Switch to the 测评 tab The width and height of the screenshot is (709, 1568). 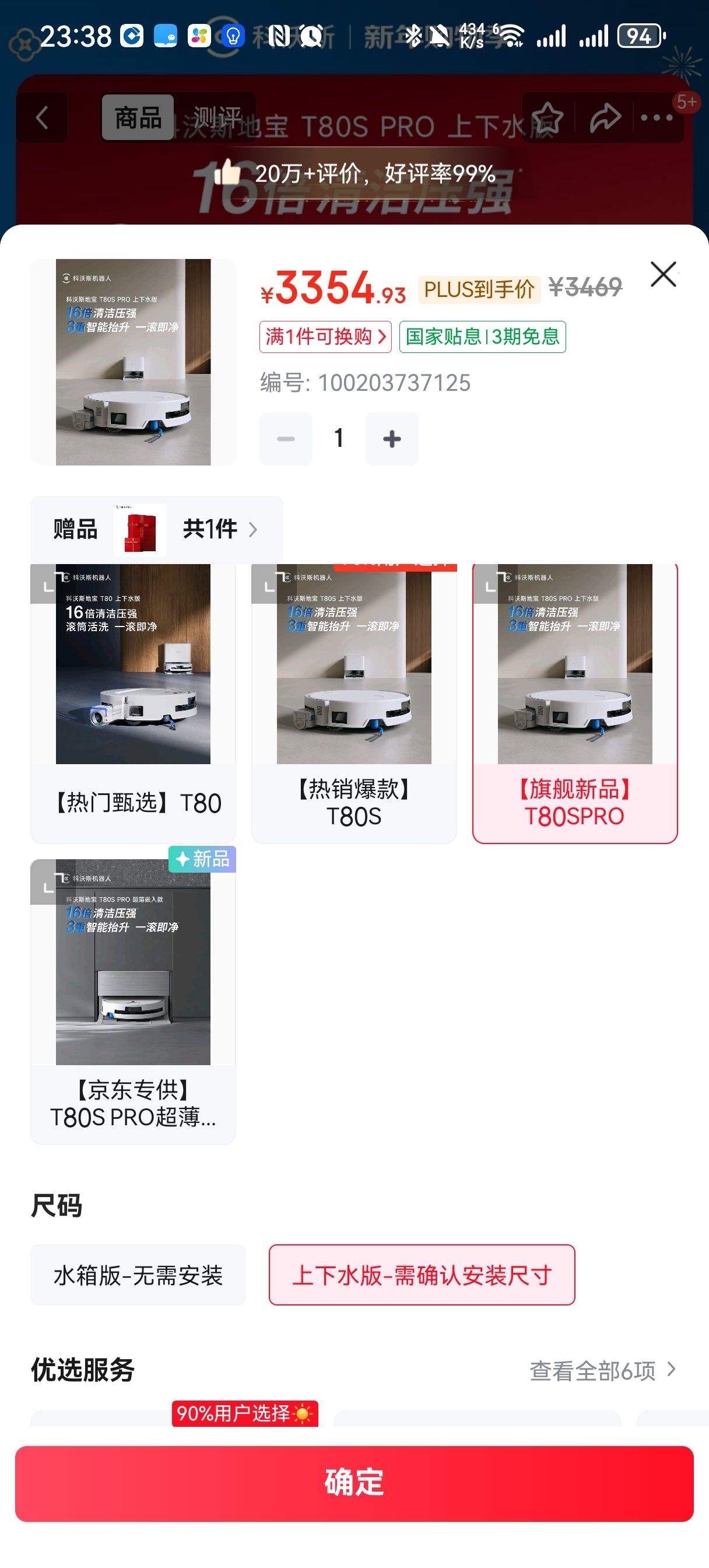[x=217, y=116]
